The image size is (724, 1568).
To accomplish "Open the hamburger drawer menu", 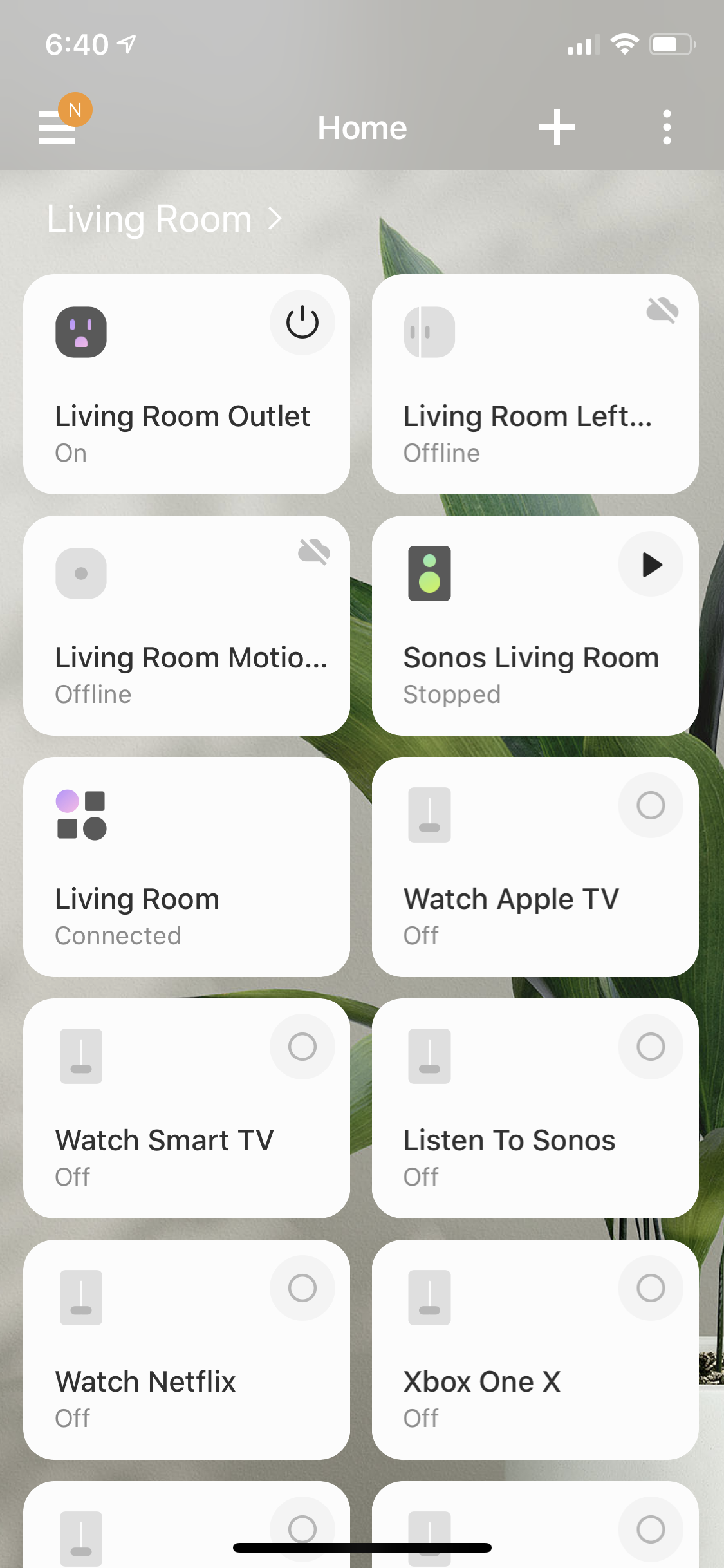I will pyautogui.click(x=57, y=127).
